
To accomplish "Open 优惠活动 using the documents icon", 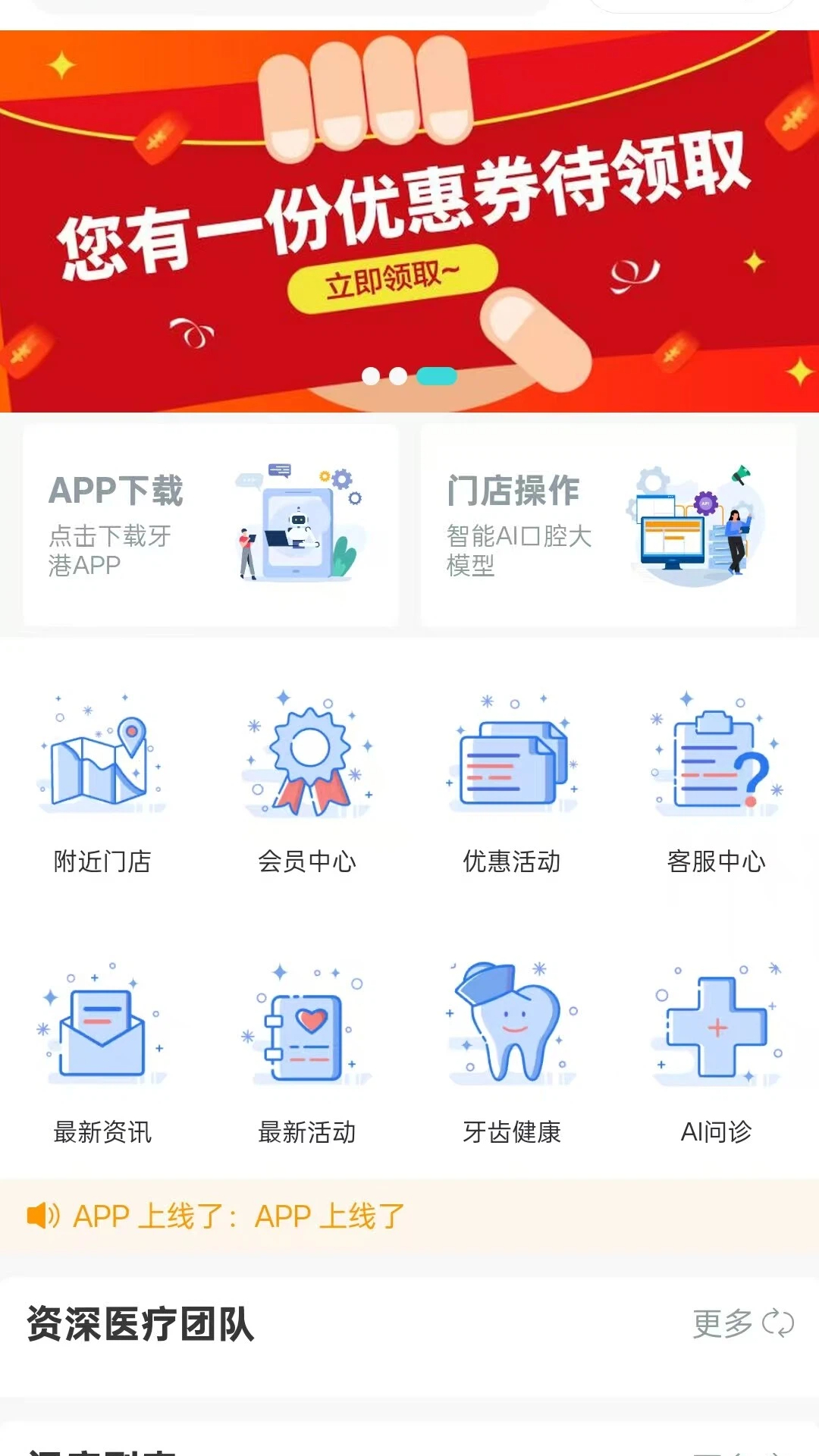I will coord(512,762).
